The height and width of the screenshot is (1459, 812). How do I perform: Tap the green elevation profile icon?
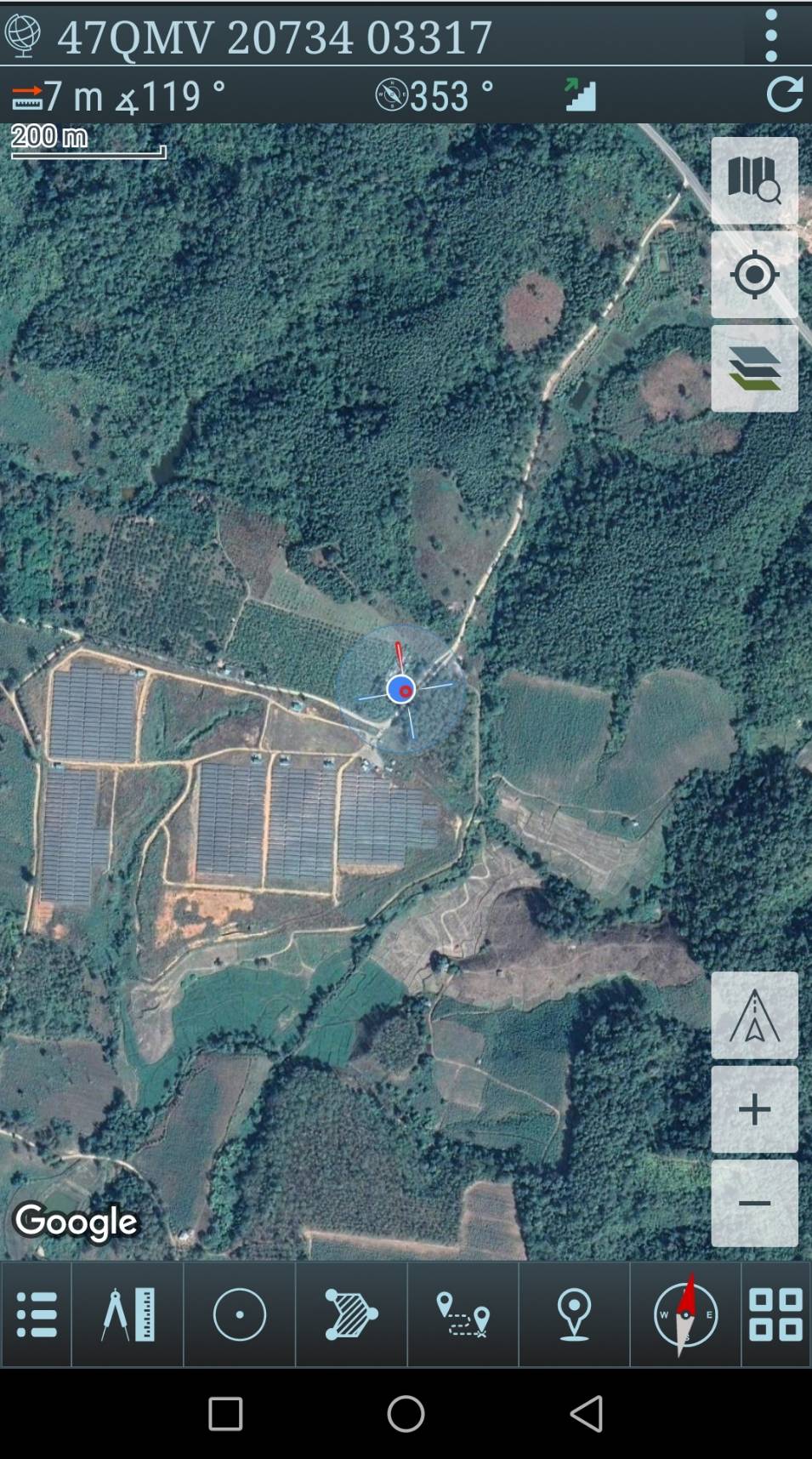(x=581, y=94)
